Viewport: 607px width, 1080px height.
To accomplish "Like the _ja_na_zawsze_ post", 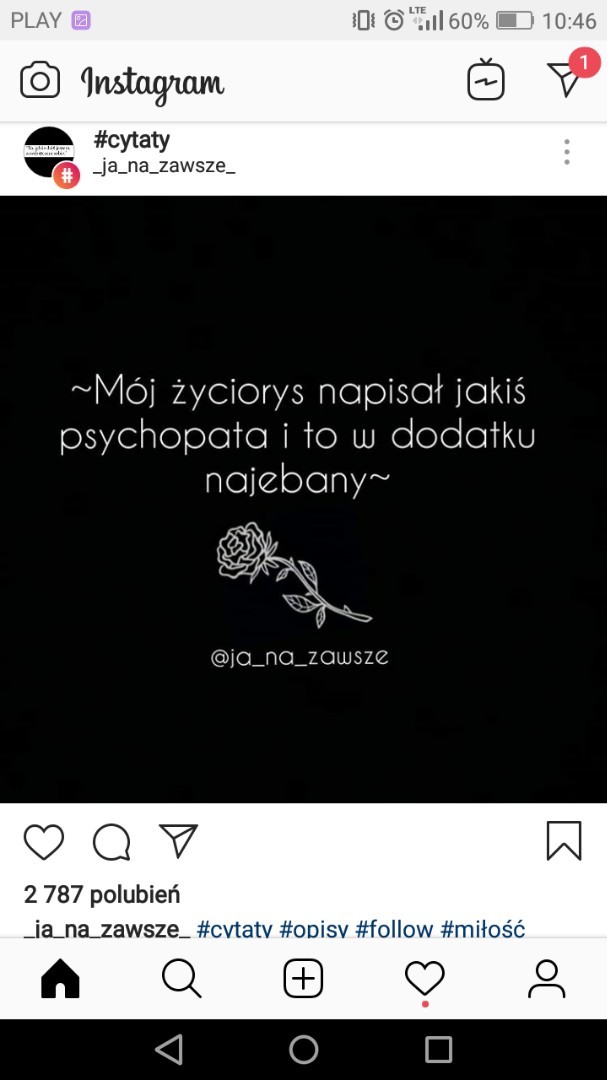I will tap(44, 842).
